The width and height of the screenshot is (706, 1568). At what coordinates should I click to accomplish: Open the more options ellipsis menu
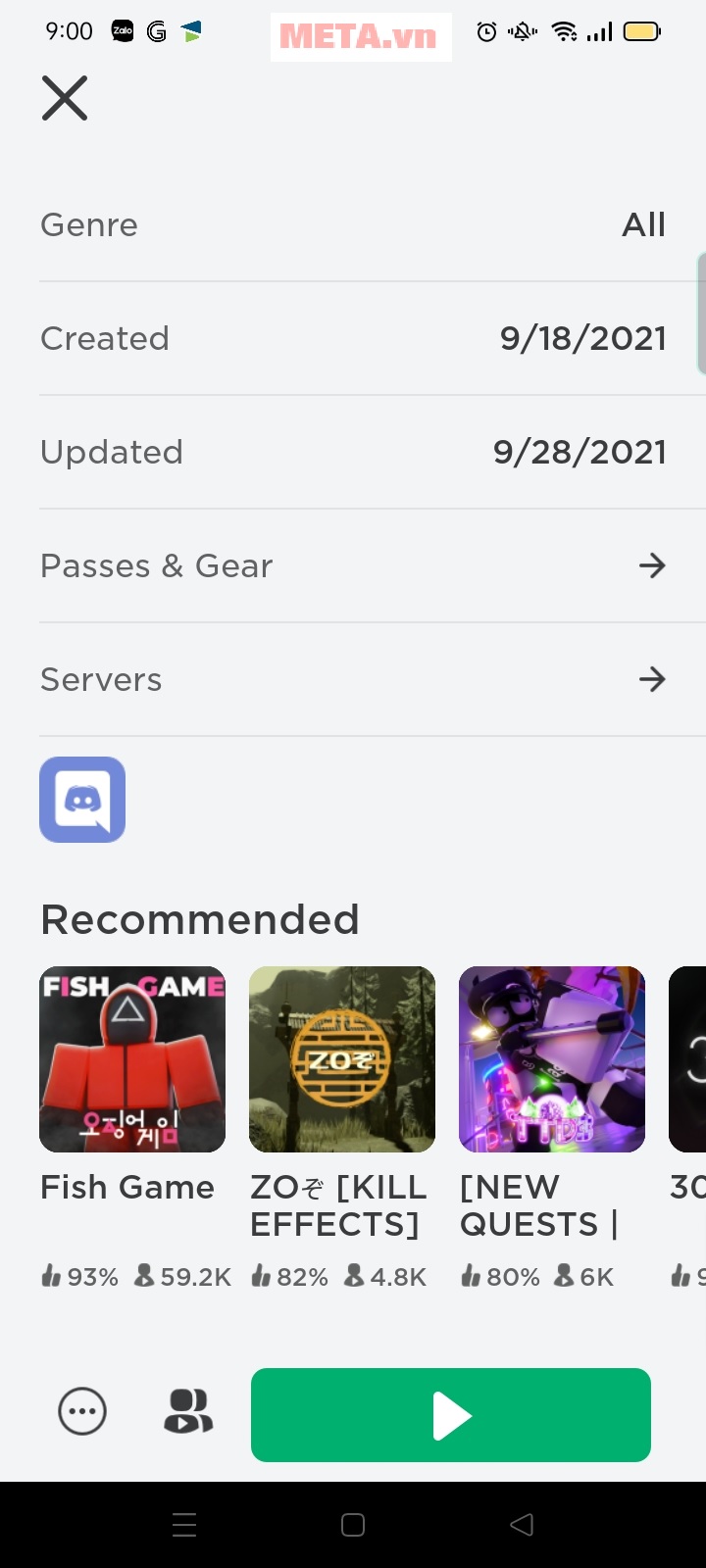pyautogui.click(x=82, y=1412)
